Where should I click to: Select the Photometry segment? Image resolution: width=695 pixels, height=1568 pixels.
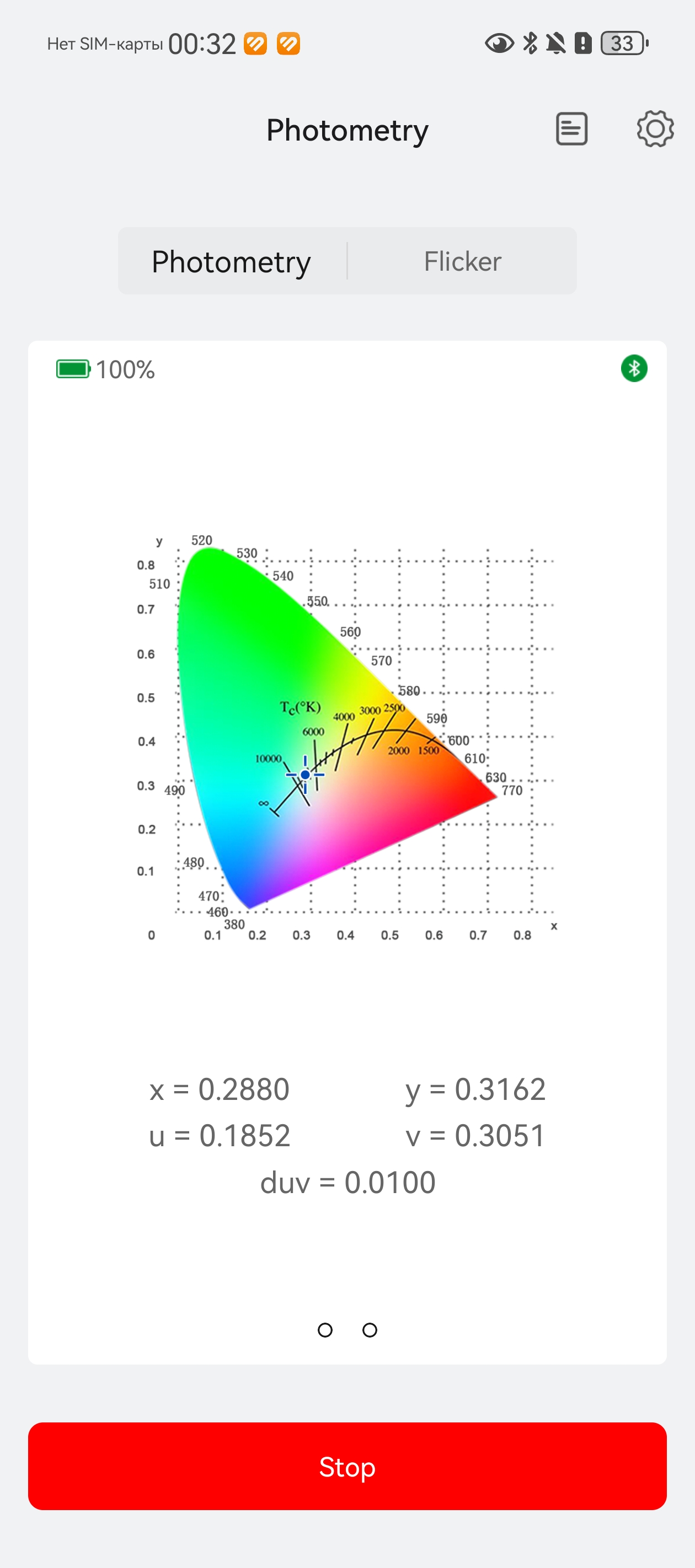click(x=232, y=262)
